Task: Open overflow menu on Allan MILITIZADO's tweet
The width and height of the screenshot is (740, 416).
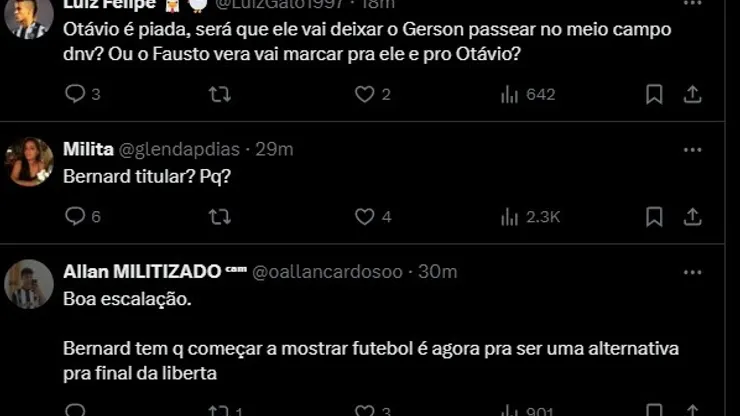Action: (692, 272)
